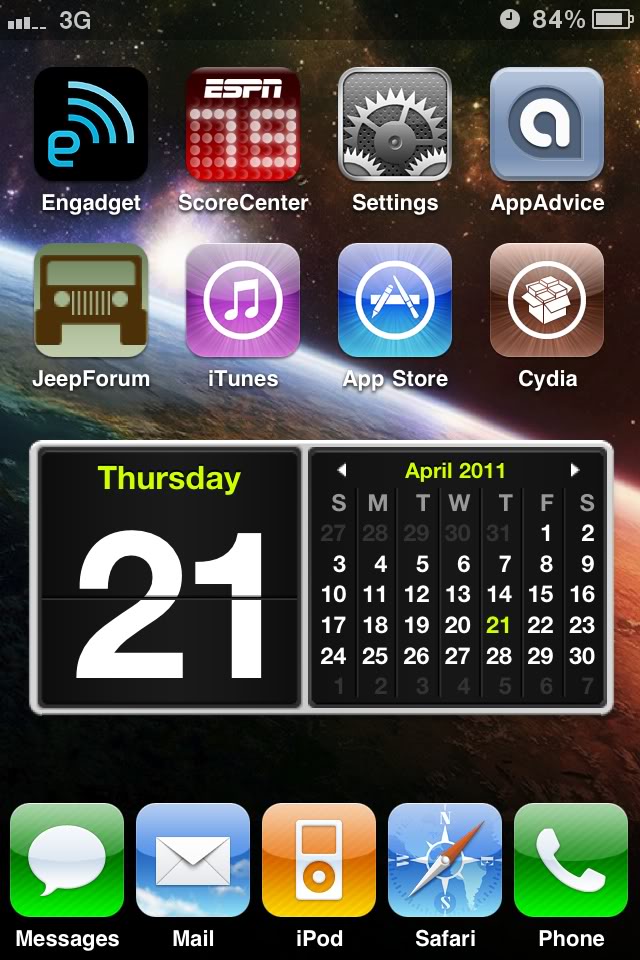
Task: Launch Cydia
Action: point(547,300)
